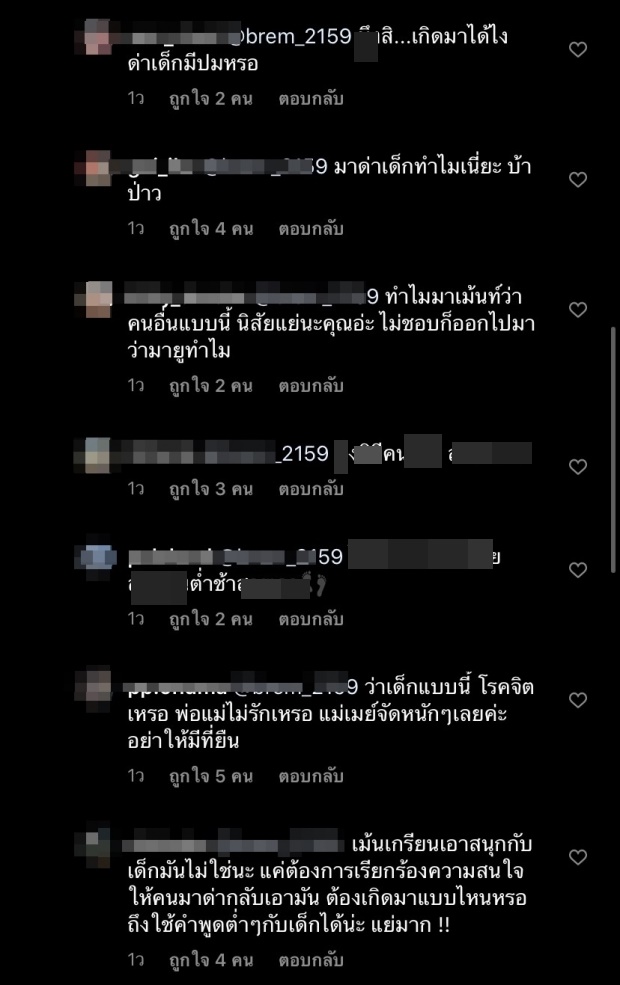
Task: Reply to the "เม้นเกรียนเอาสนุกกับเด็ก" comment
Action: coord(310,959)
